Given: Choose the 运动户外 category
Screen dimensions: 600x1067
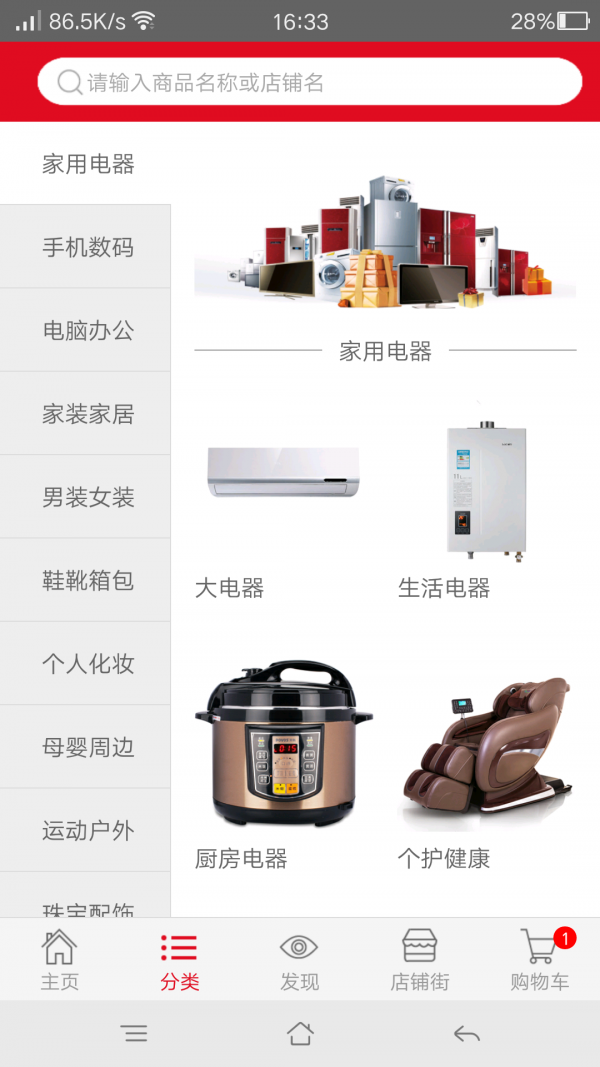Looking at the screenshot, I should [x=86, y=830].
